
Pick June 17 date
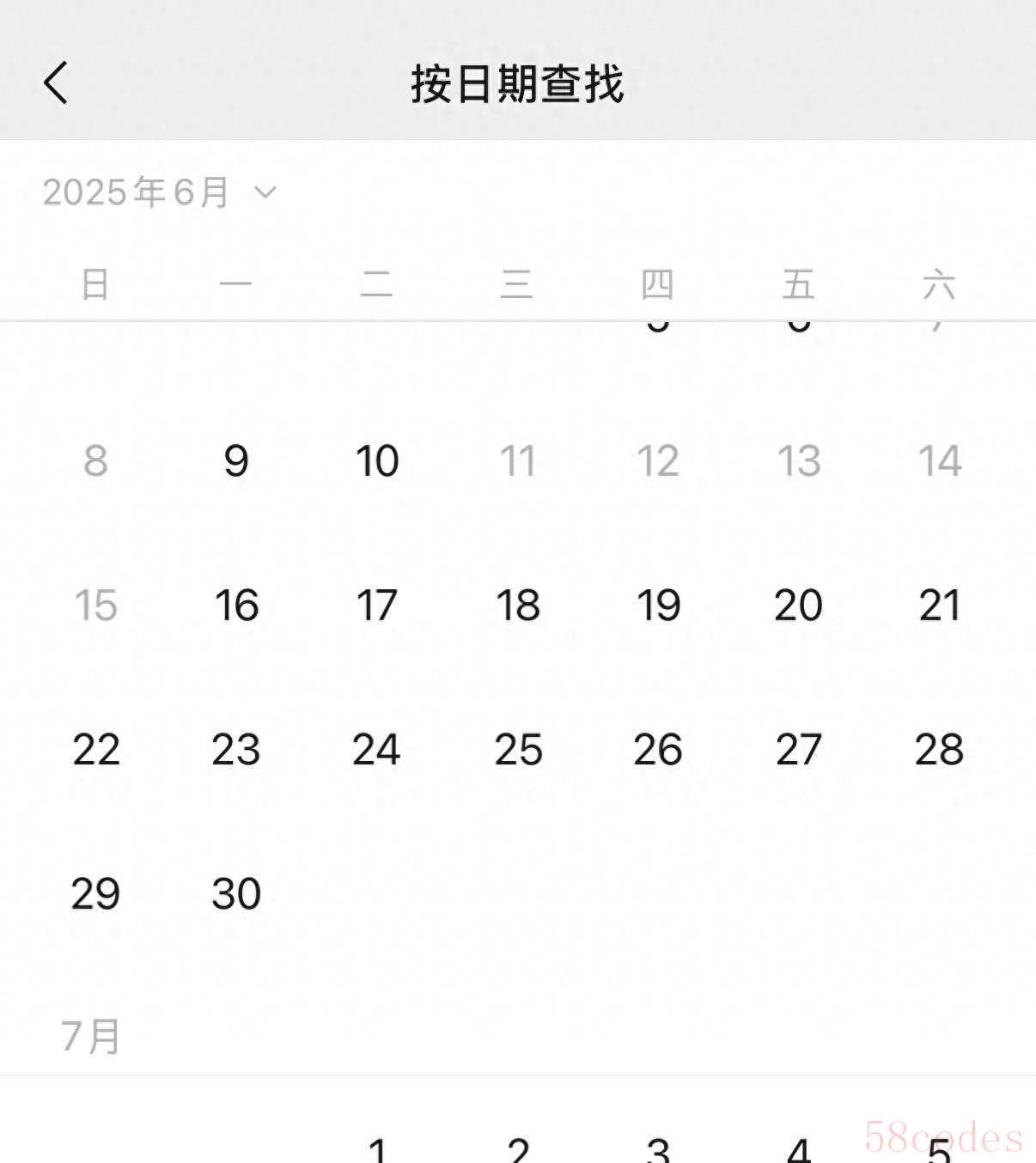coord(377,606)
